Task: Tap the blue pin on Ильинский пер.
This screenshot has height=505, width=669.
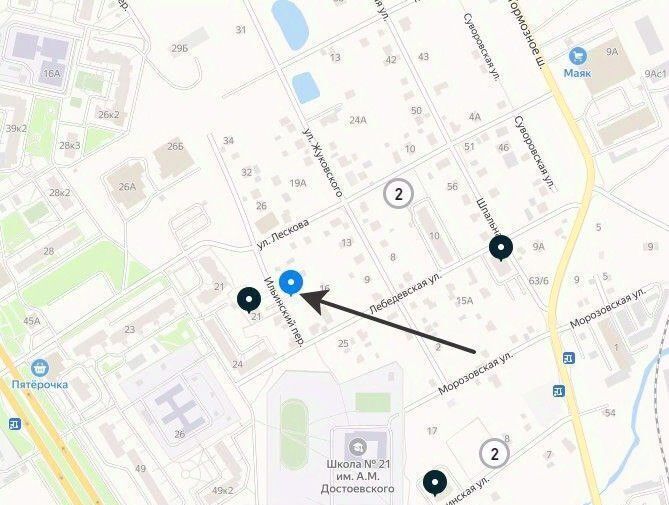Action: coord(291,284)
